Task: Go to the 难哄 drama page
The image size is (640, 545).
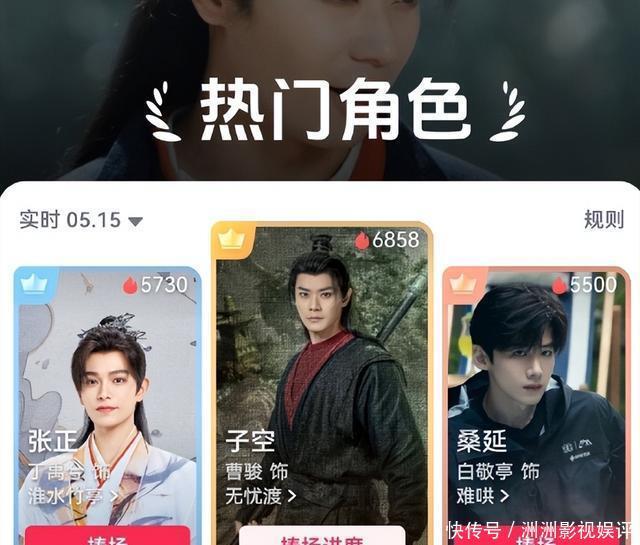Action: click(x=484, y=495)
